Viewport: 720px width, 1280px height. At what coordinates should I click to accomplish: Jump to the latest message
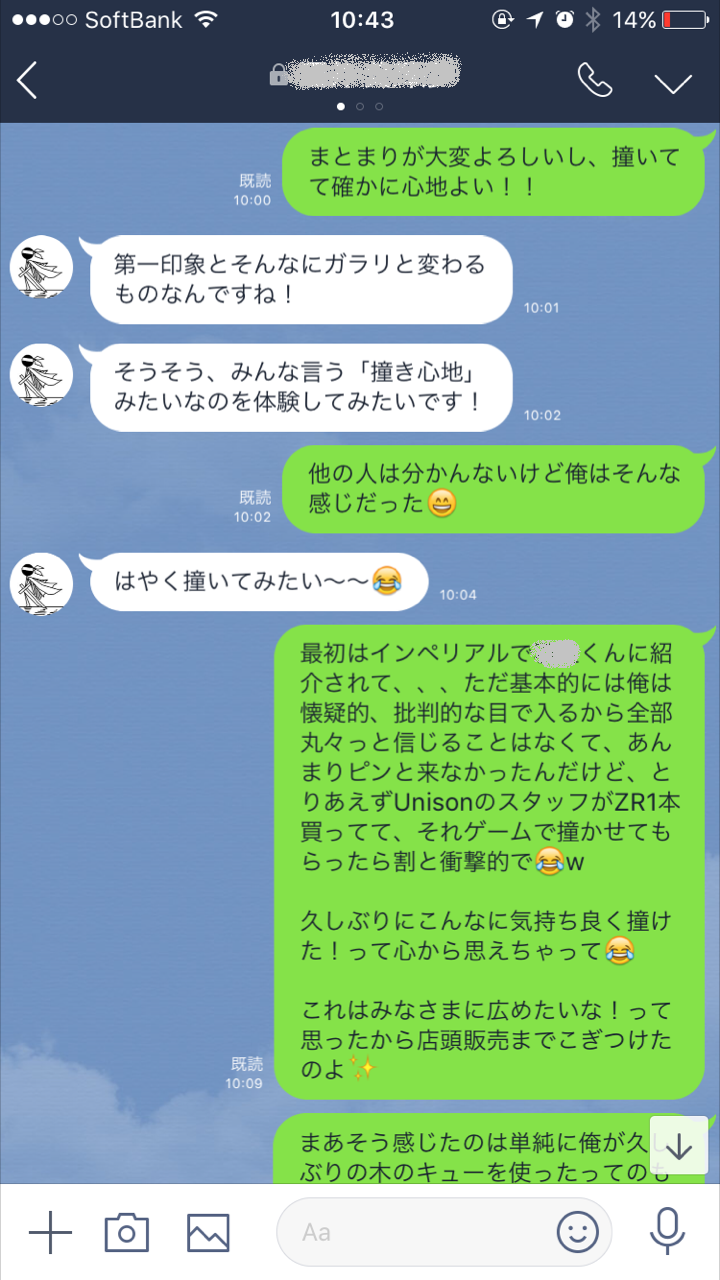pyautogui.click(x=679, y=1146)
